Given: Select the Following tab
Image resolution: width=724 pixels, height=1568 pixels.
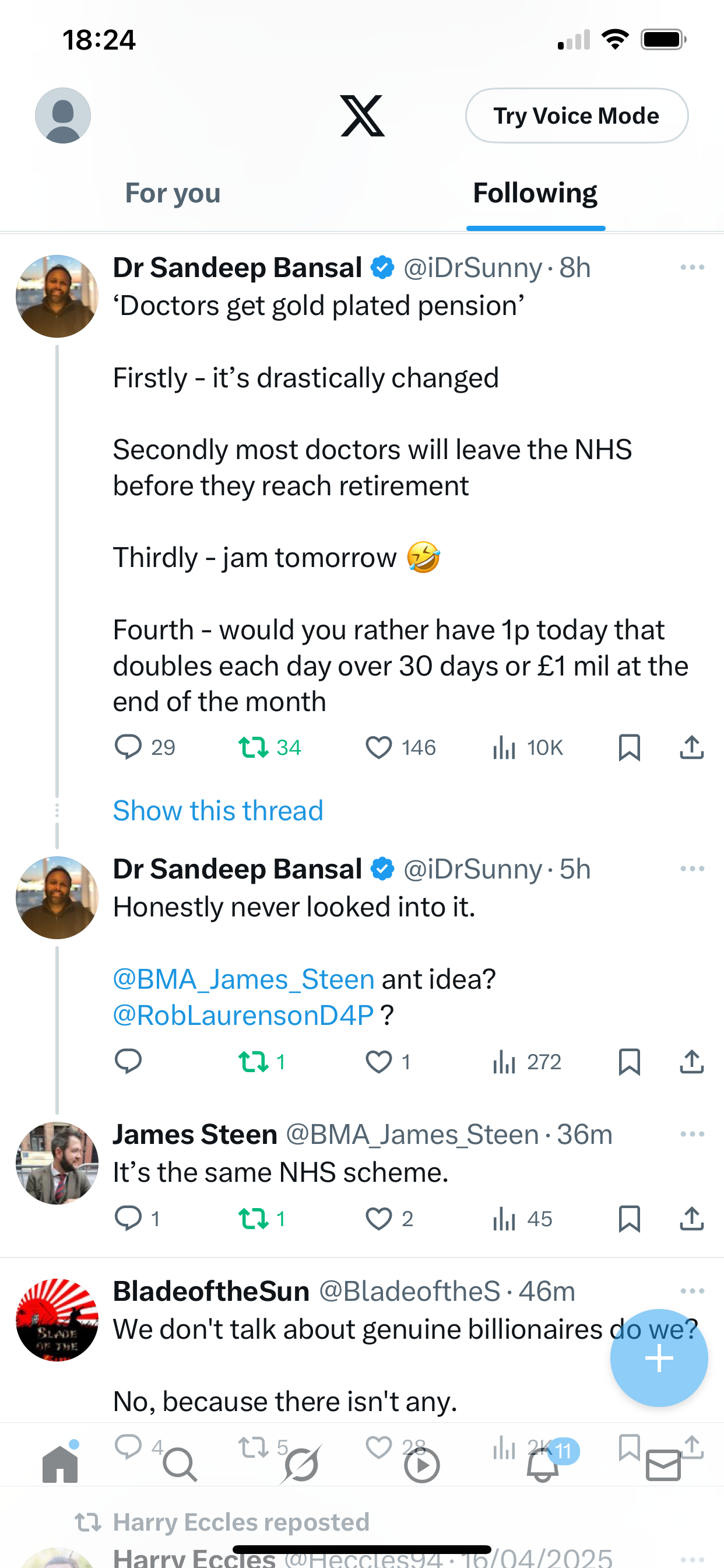Looking at the screenshot, I should (x=535, y=194).
